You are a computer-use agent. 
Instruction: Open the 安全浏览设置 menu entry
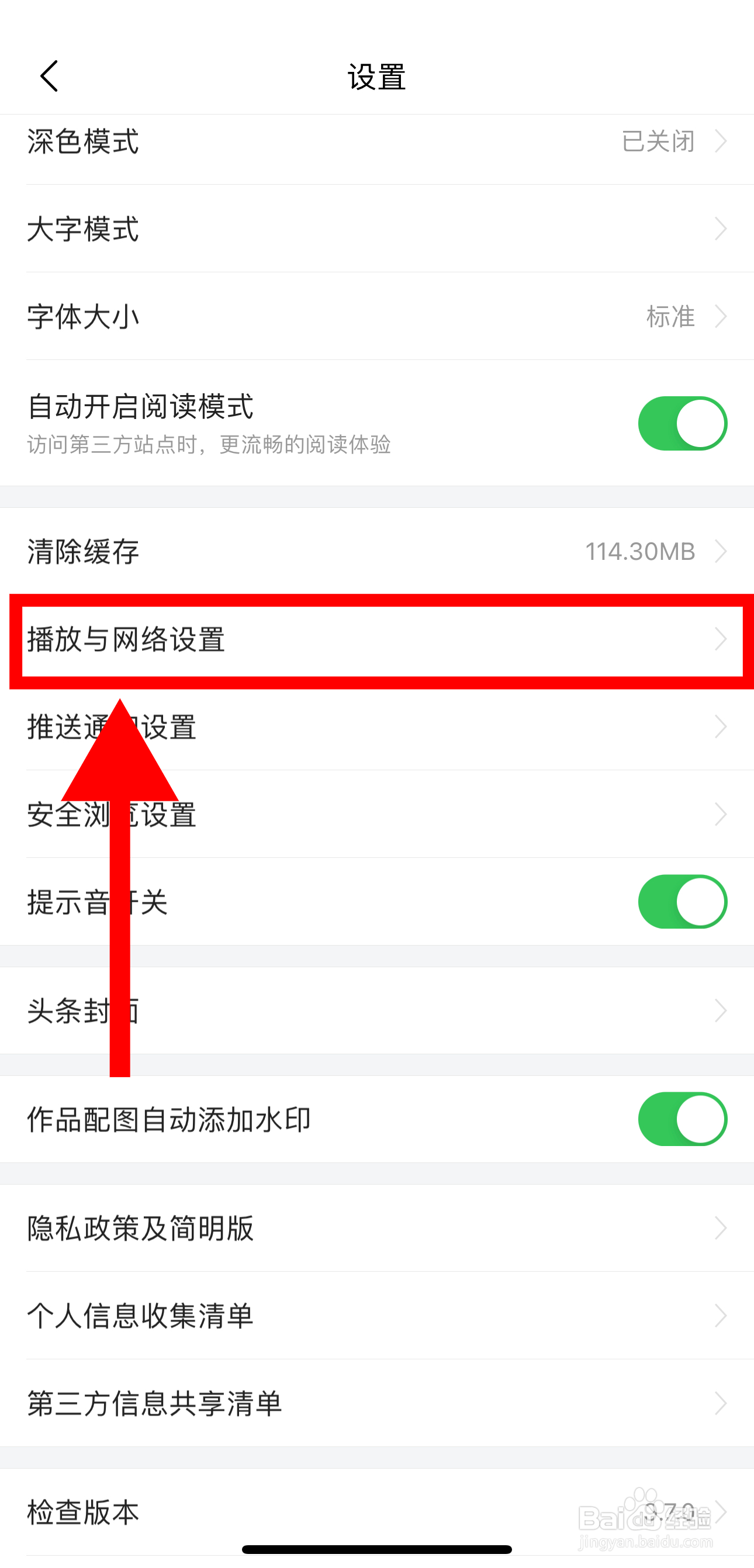376,814
